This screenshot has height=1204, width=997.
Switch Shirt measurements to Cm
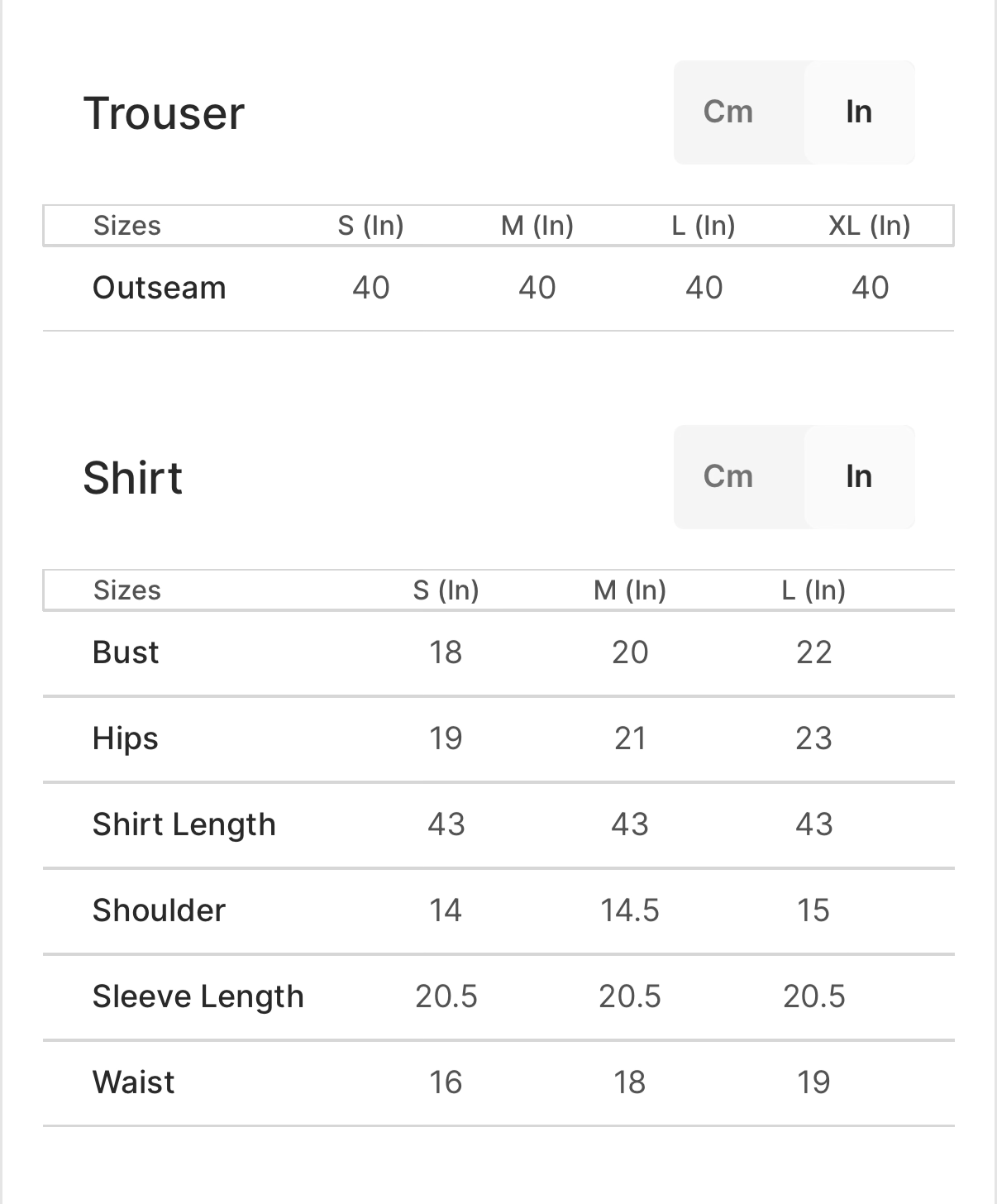pos(728,477)
